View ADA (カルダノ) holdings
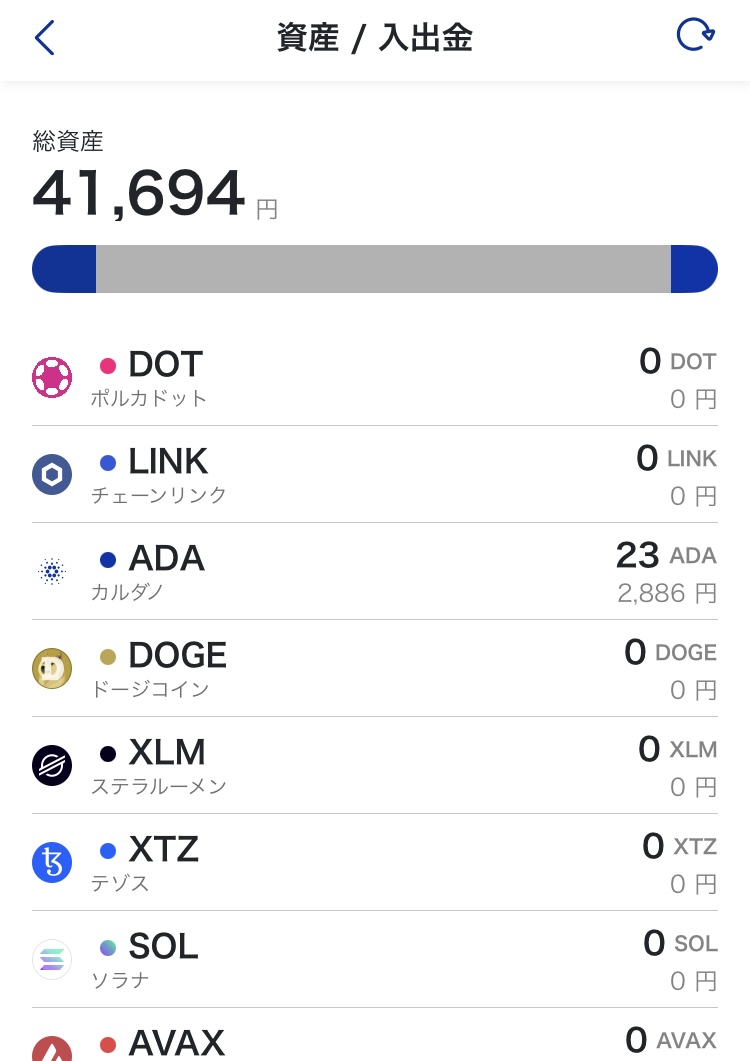Viewport: 750px width, 1061px height. (x=374, y=572)
